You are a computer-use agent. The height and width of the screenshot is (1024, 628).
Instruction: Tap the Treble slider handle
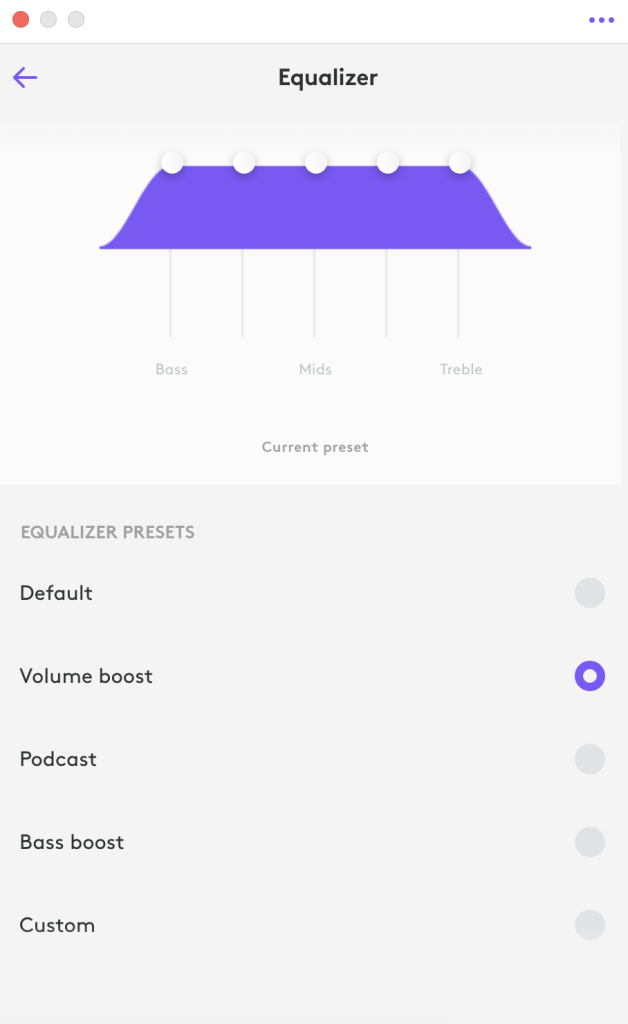460,162
